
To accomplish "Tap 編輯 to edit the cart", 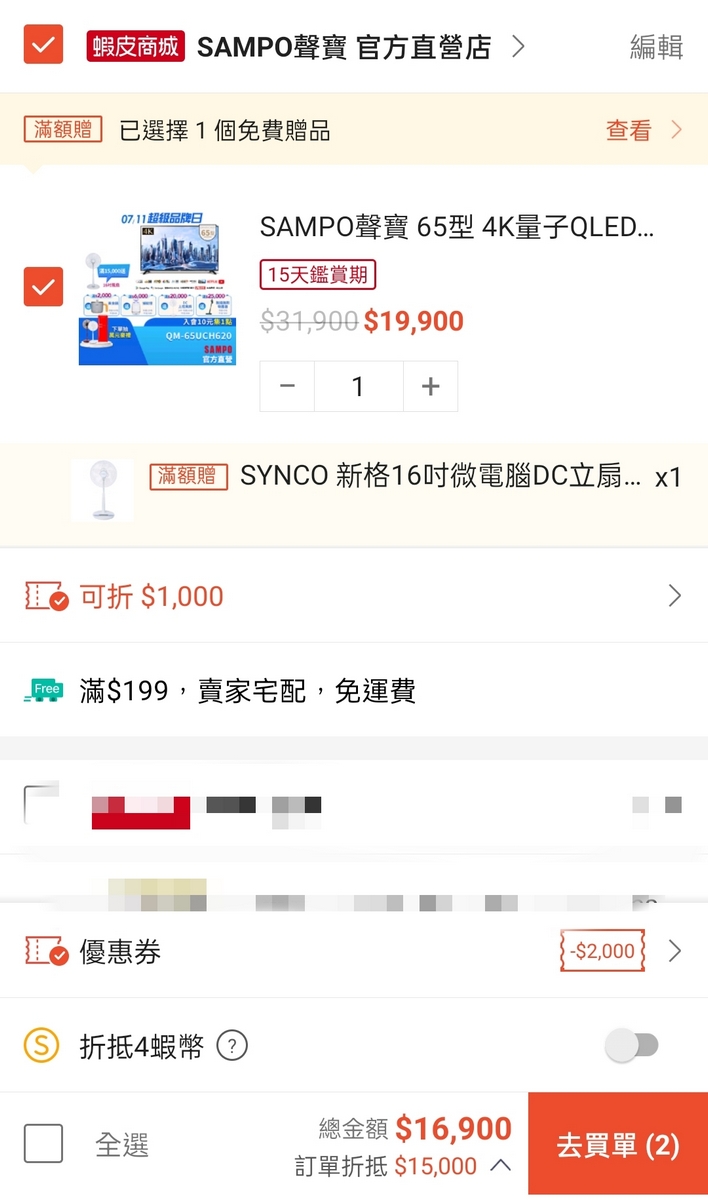I will (x=656, y=47).
